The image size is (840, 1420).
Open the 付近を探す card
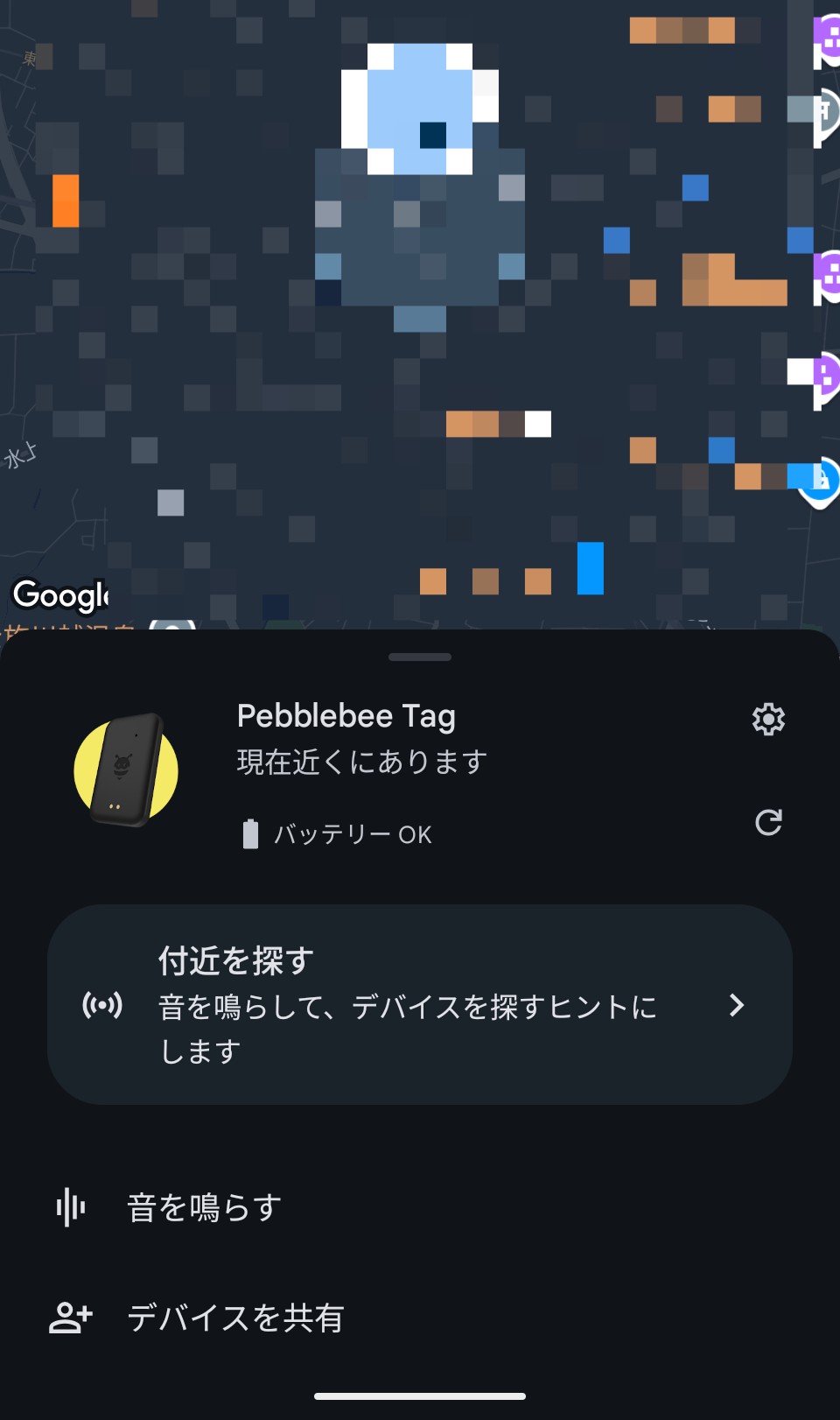coord(420,1004)
